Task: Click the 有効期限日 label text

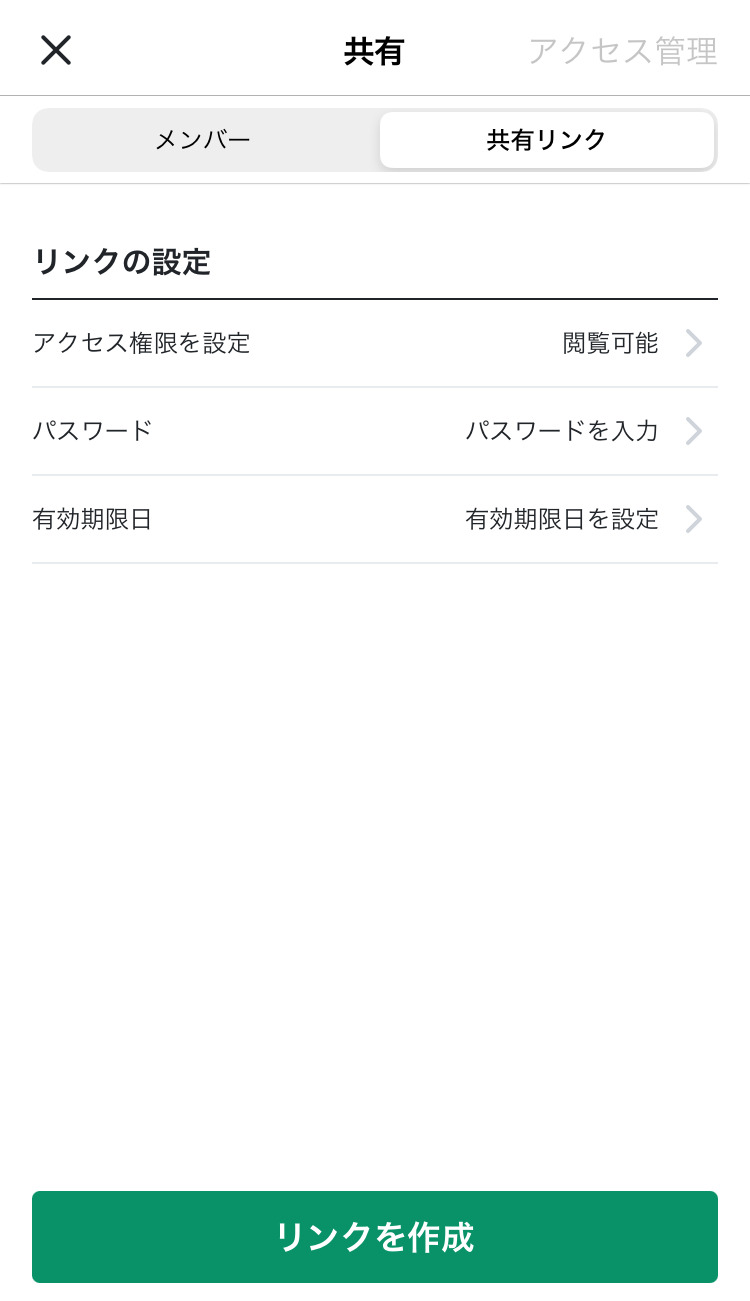Action: [92, 519]
